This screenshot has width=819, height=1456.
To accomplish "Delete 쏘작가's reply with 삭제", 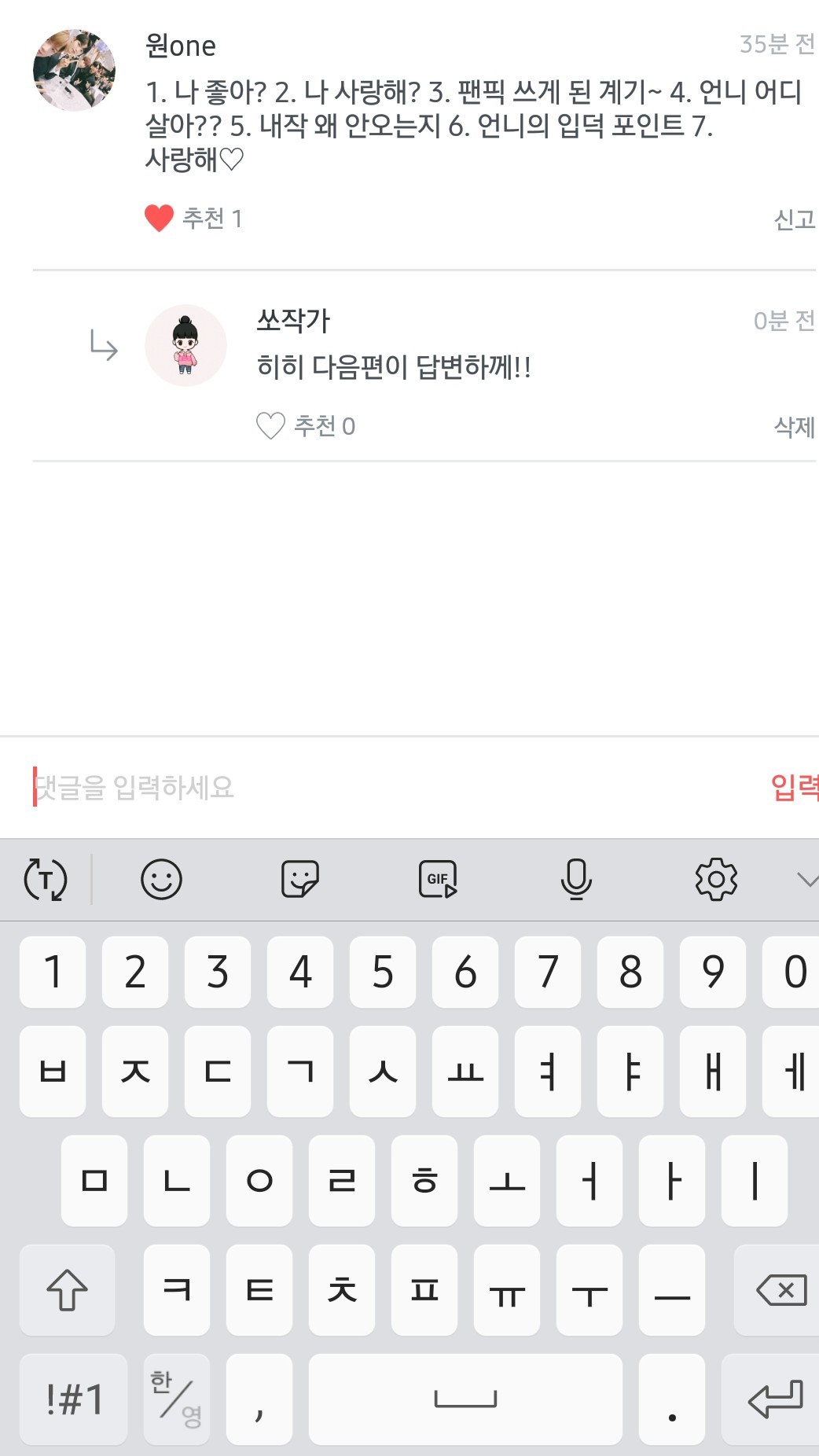I will 794,427.
